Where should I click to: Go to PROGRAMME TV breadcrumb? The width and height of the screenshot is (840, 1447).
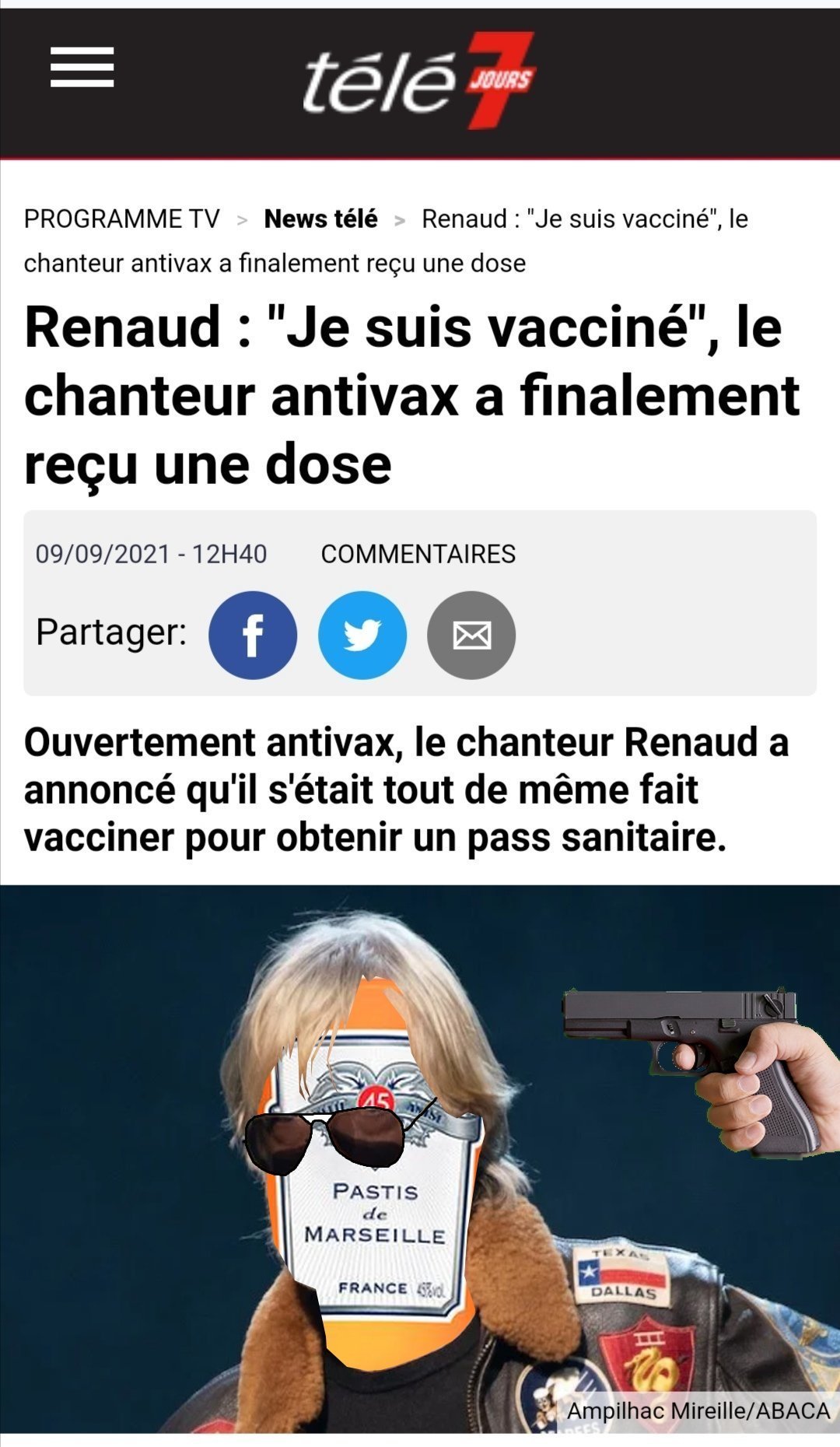(x=121, y=219)
